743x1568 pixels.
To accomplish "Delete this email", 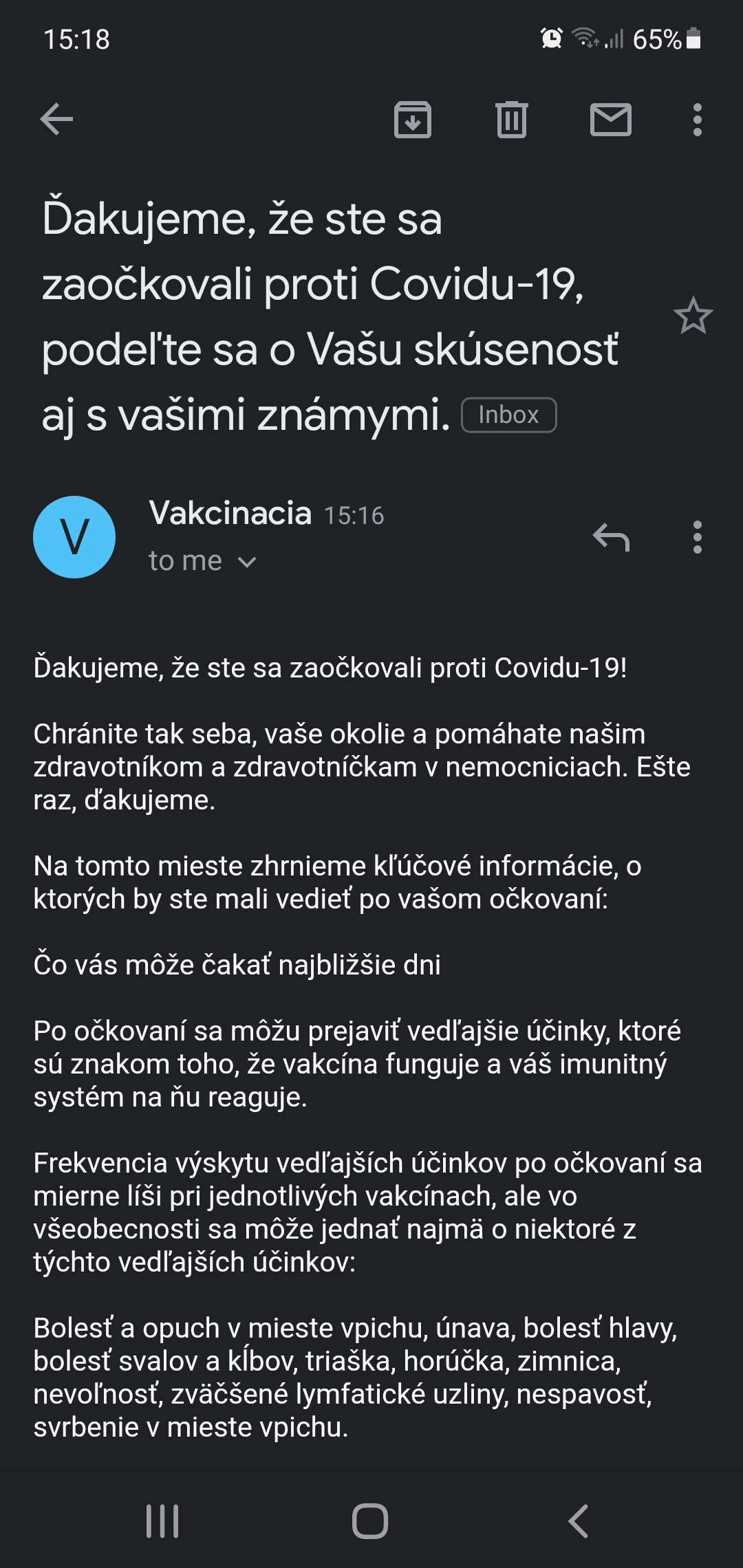I will pyautogui.click(x=511, y=120).
